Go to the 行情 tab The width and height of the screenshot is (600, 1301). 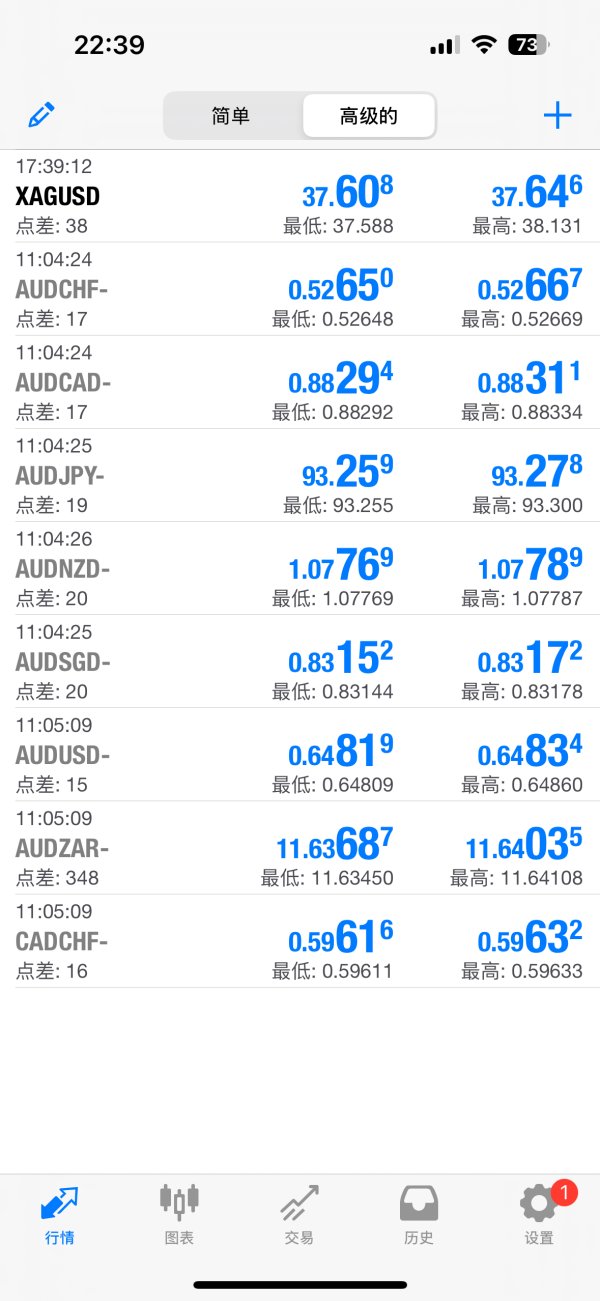60,1214
